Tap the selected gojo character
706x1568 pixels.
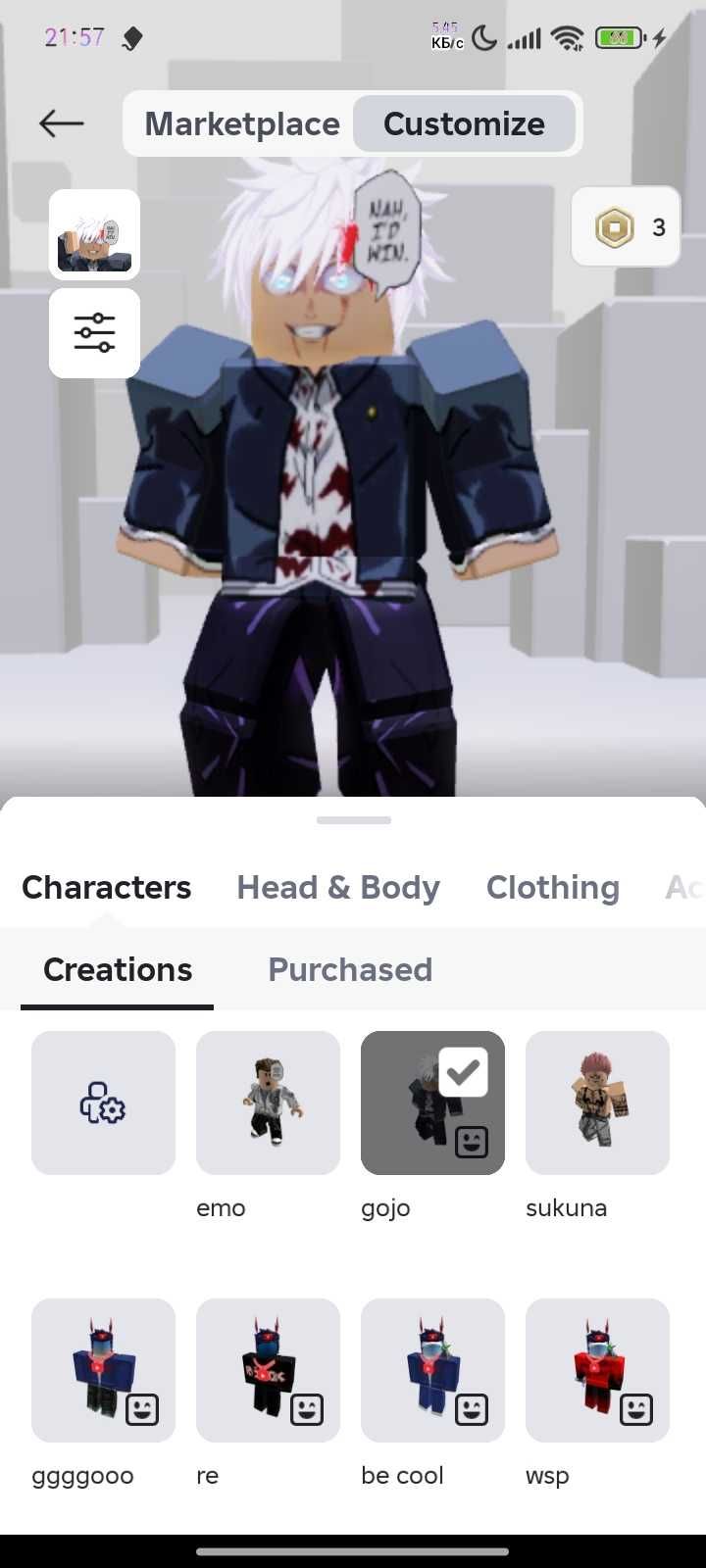point(432,1102)
